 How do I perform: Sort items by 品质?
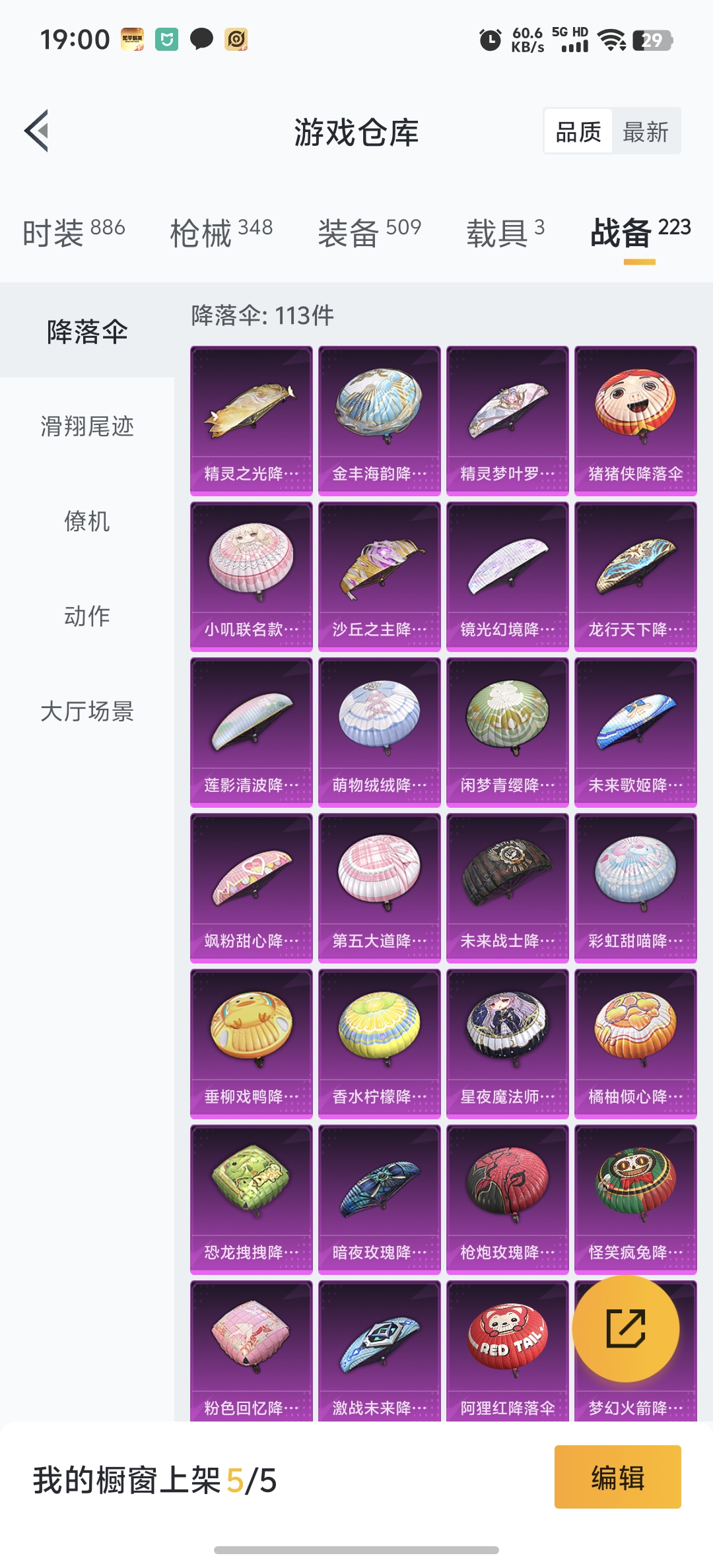578,132
